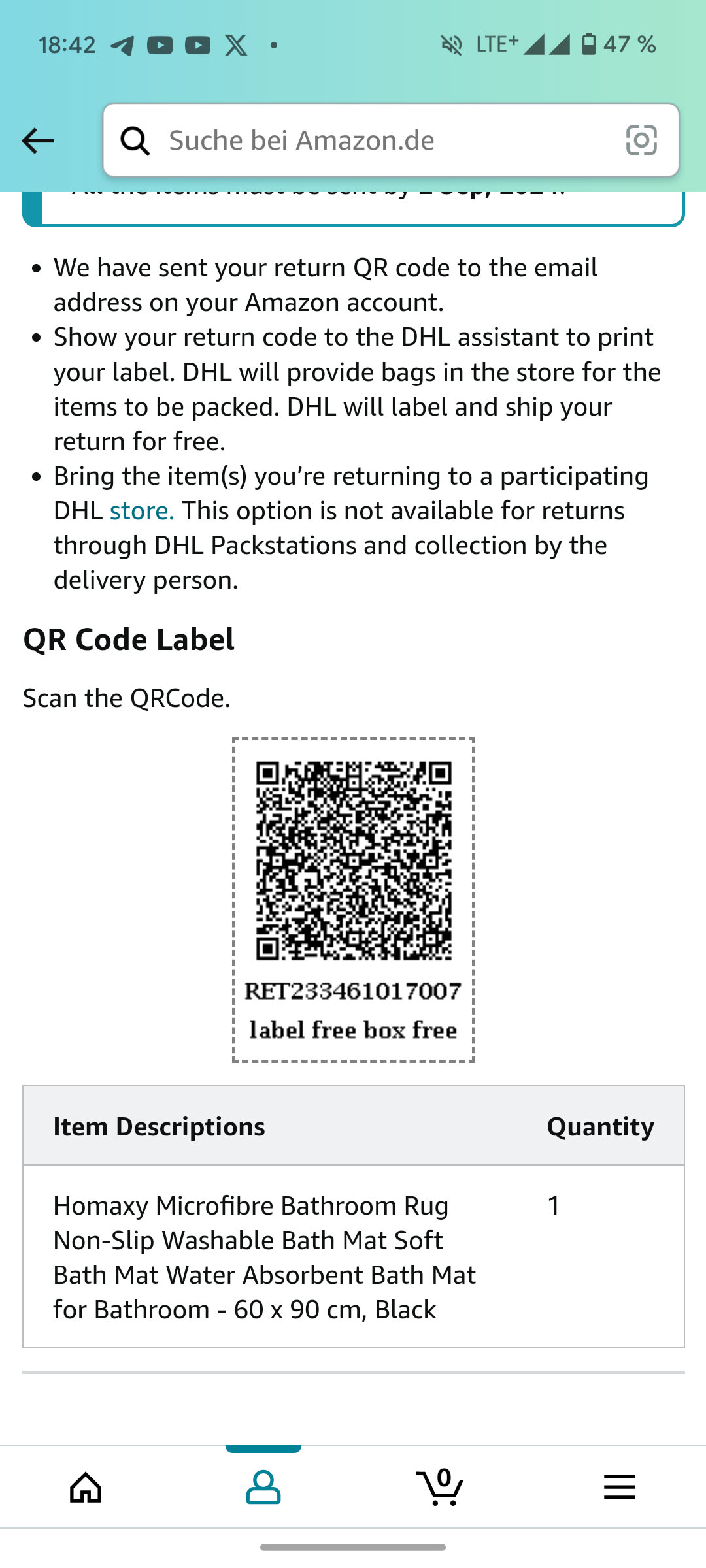
Task: Open the hamburger menu tab
Action: tap(619, 1487)
